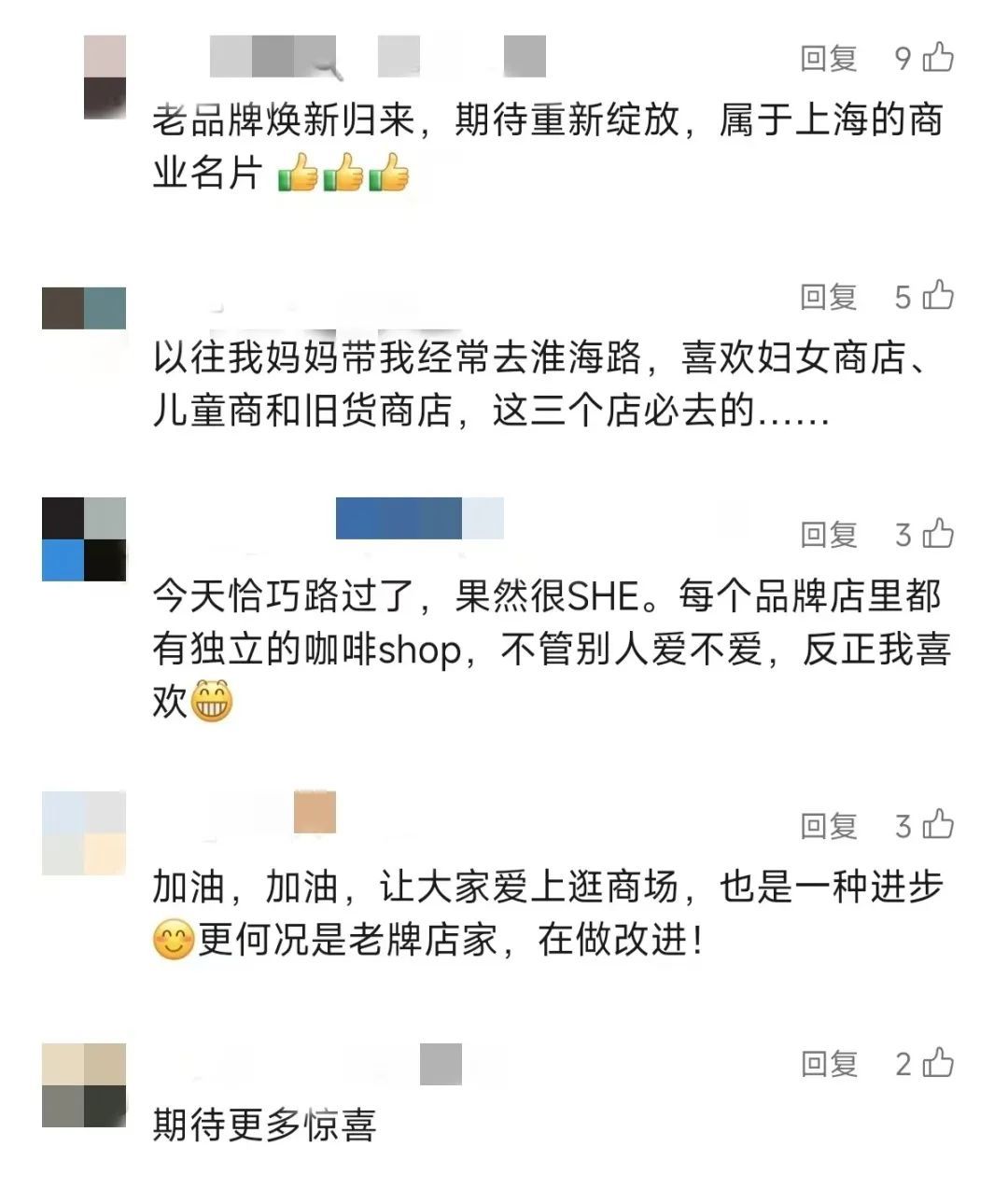Viewport: 1008px width, 1188px height.
Task: Like the comment about 上海的商业名片
Action: [937, 58]
